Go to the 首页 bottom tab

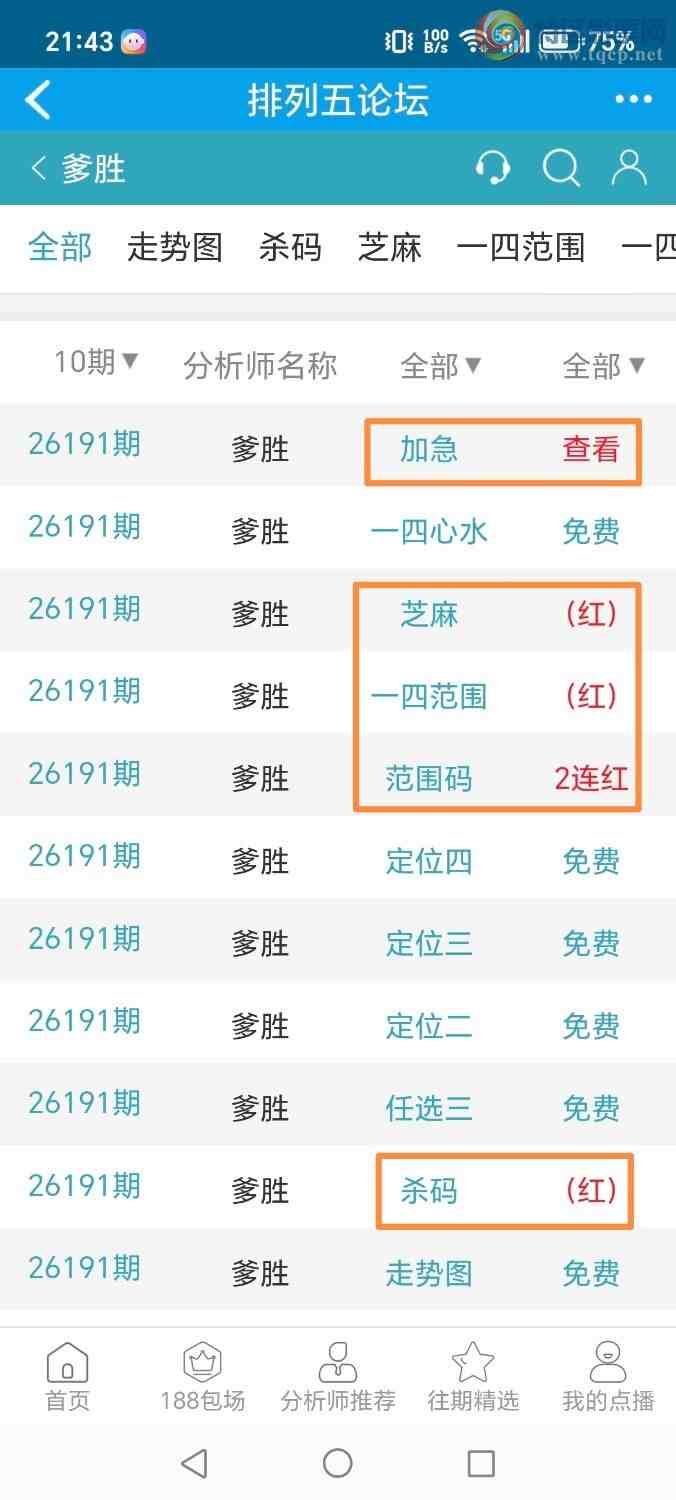point(68,1377)
